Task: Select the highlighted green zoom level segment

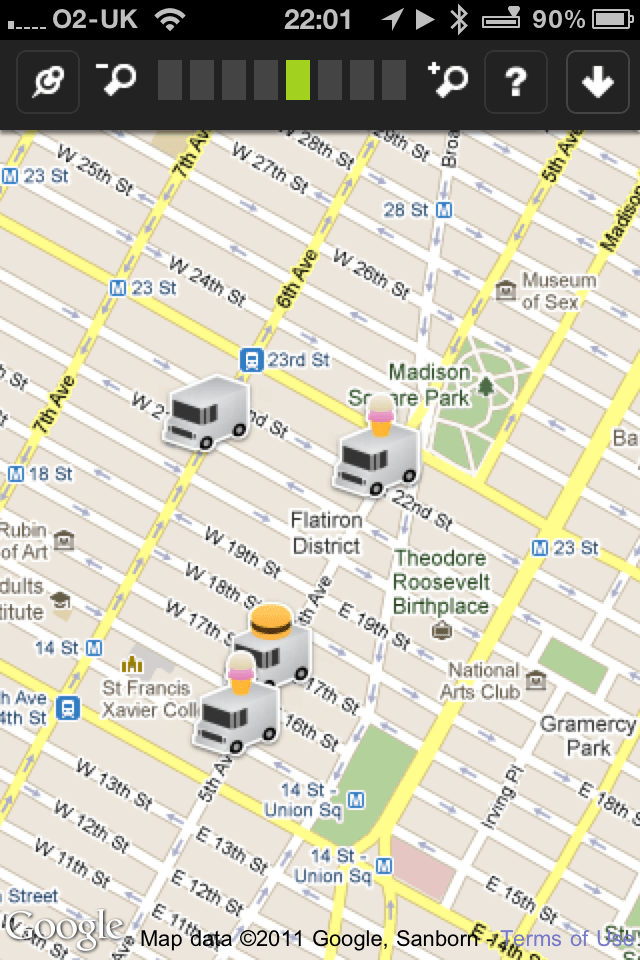Action: click(x=297, y=80)
